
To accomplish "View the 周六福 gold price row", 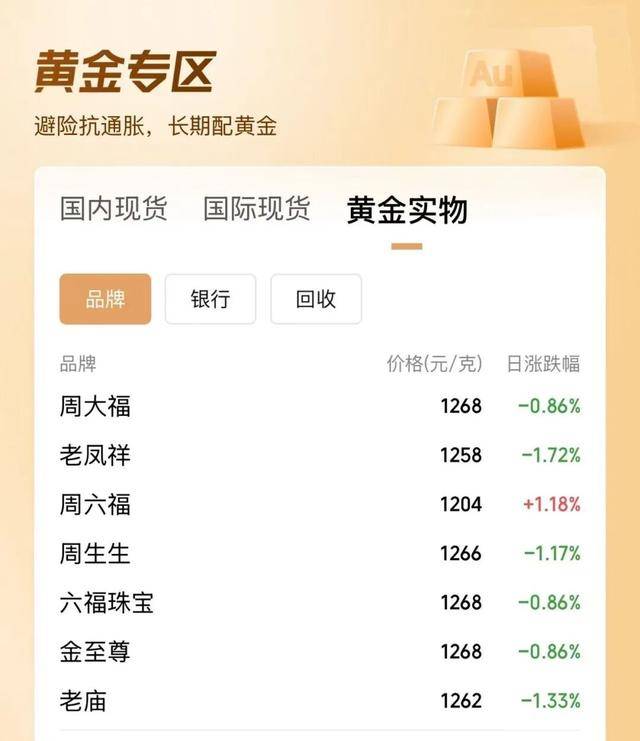I will tap(319, 504).
